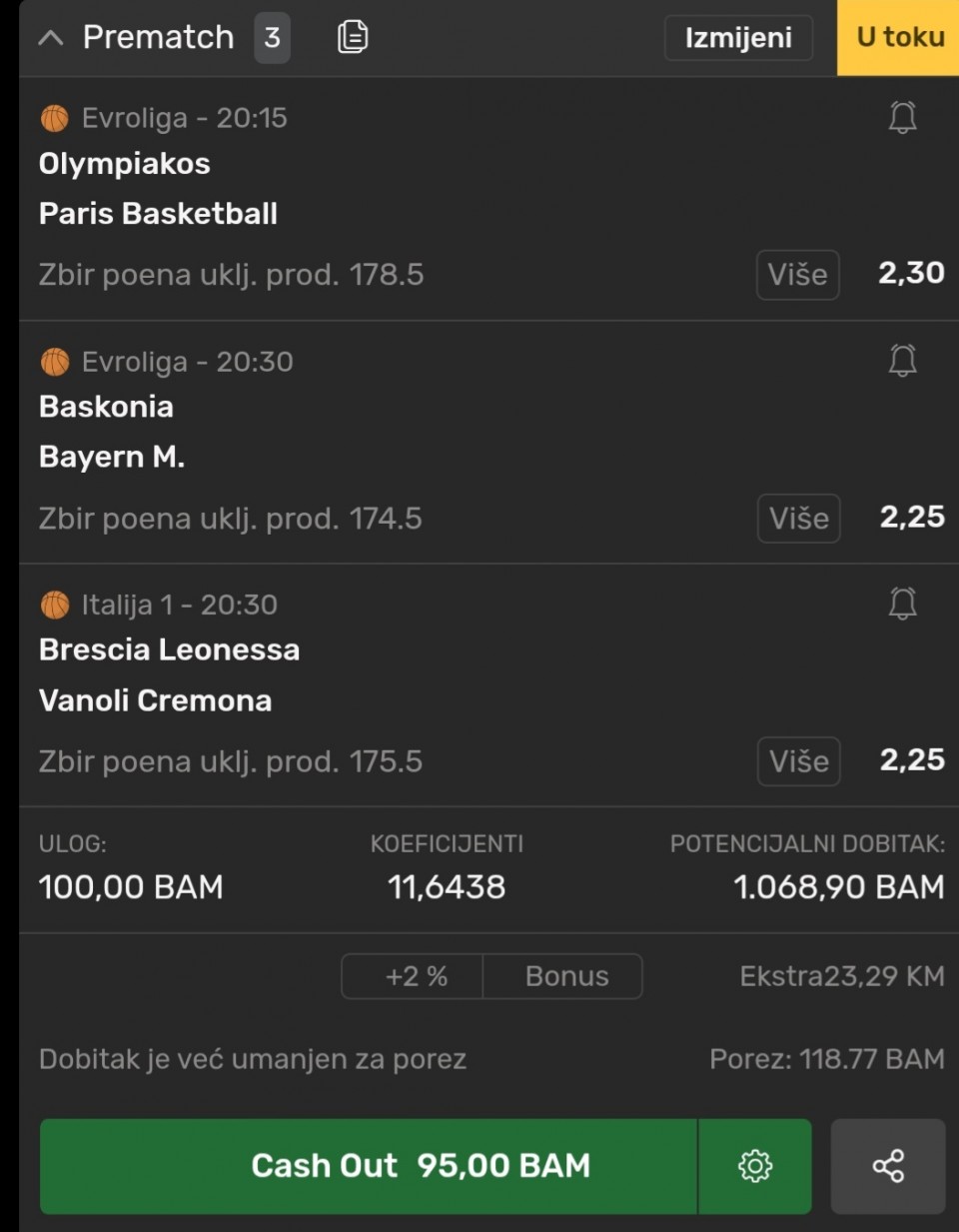Image resolution: width=959 pixels, height=1232 pixels.
Task: Collapse the Prematch ticket chevron
Action: click(x=51, y=38)
